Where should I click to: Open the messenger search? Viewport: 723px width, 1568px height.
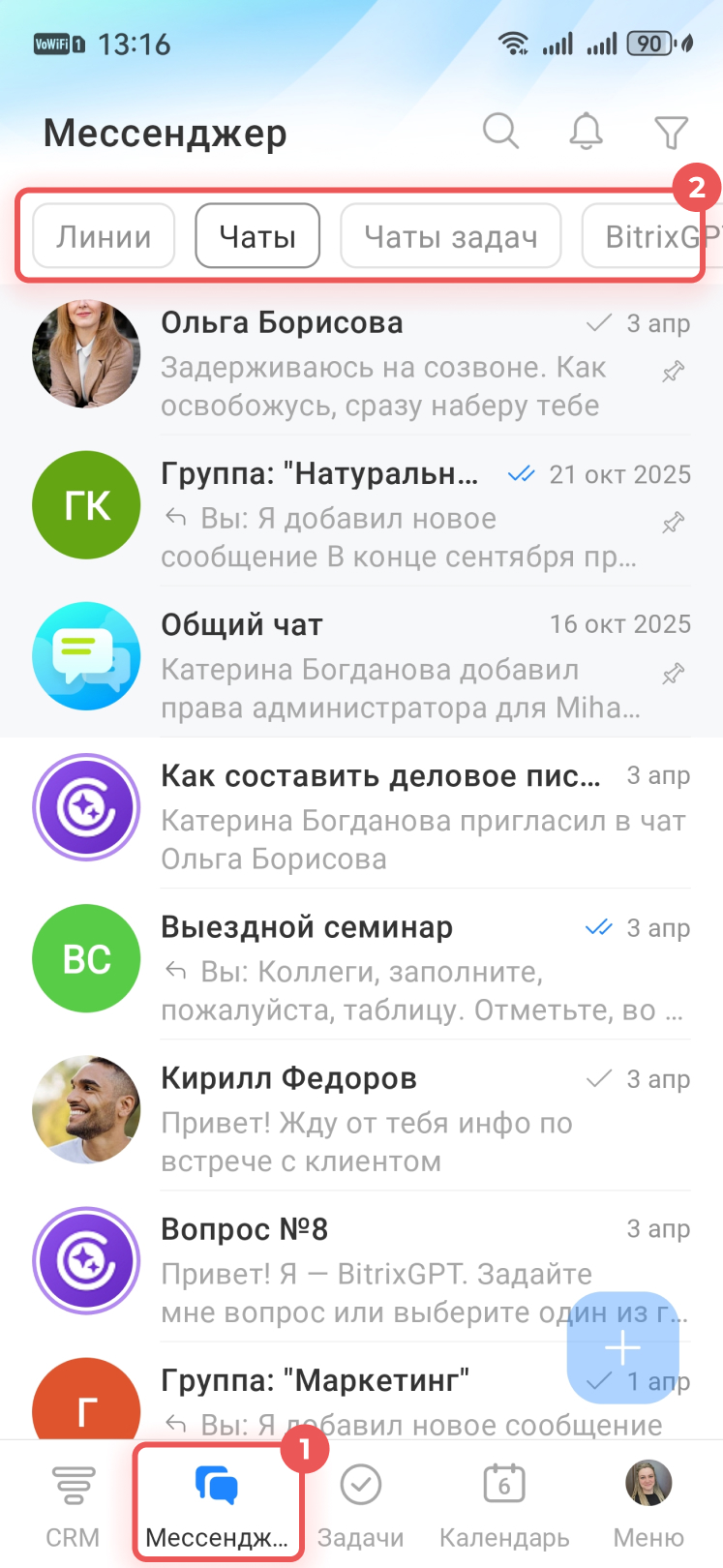click(500, 131)
